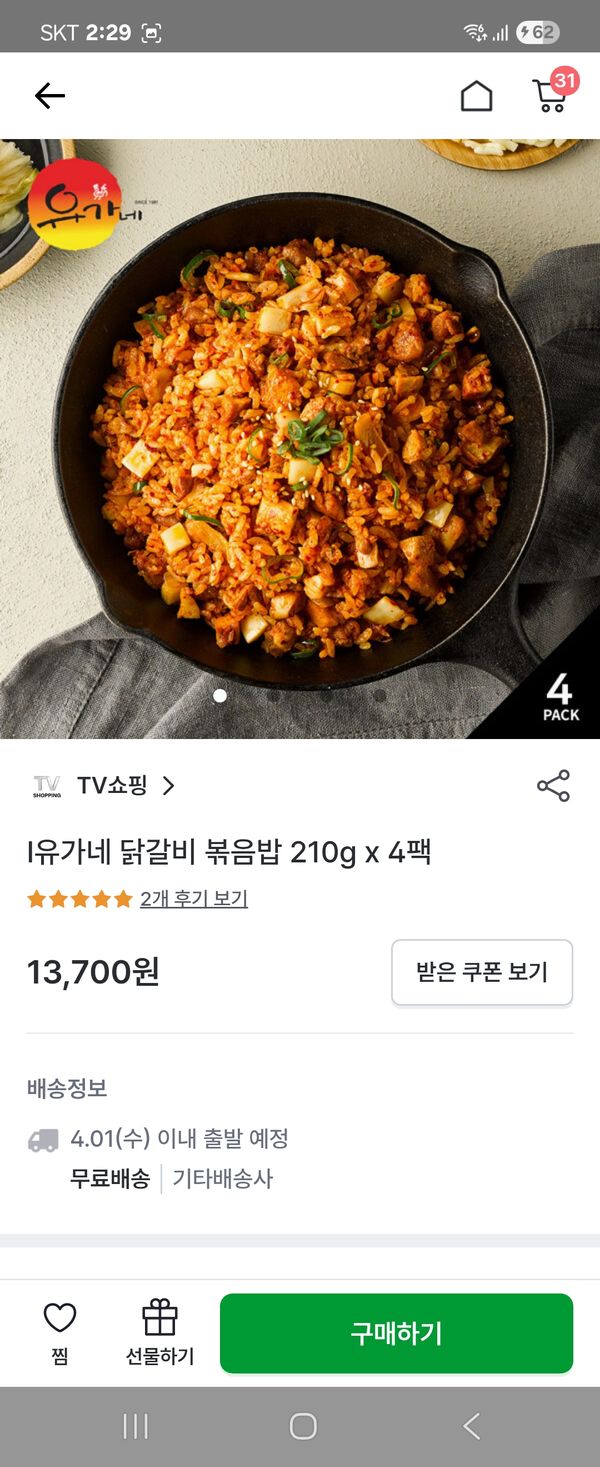600x1467 pixels.
Task: Open recent apps from the navigation bar
Action: coord(135,1426)
